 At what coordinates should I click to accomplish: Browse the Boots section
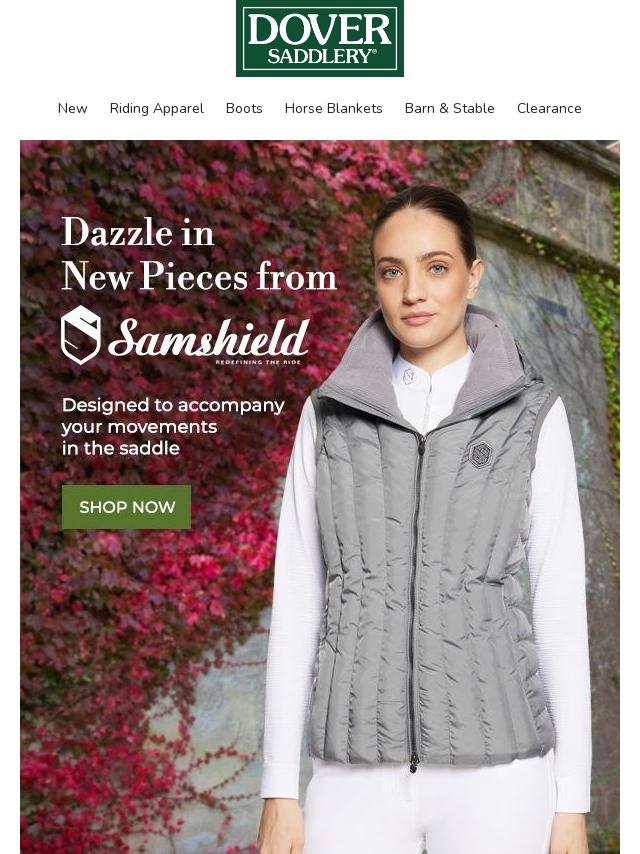click(244, 108)
